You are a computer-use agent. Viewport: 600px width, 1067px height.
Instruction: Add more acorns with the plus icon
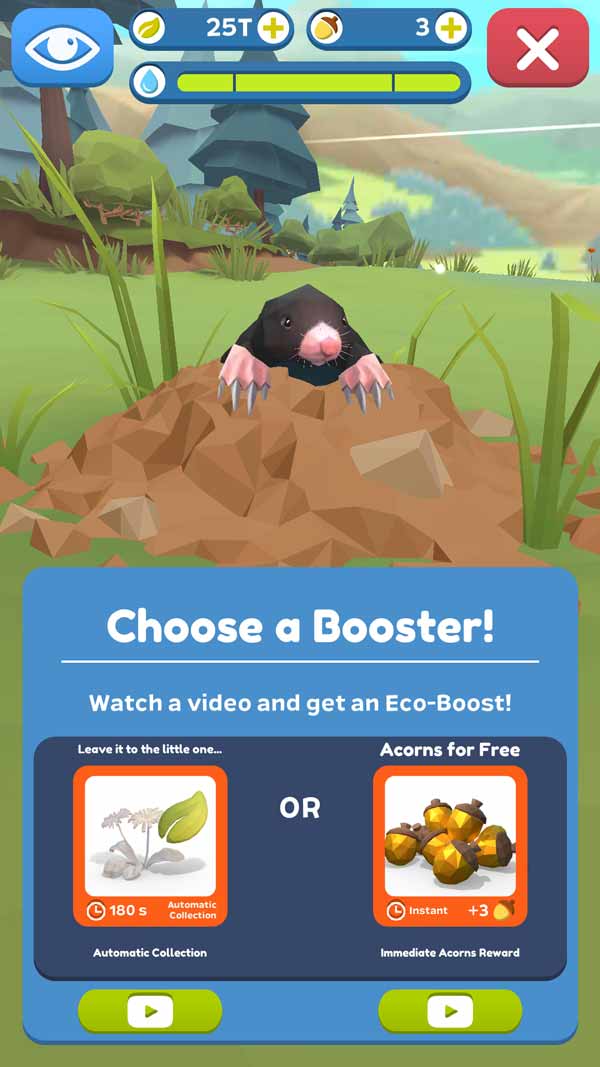[452, 29]
